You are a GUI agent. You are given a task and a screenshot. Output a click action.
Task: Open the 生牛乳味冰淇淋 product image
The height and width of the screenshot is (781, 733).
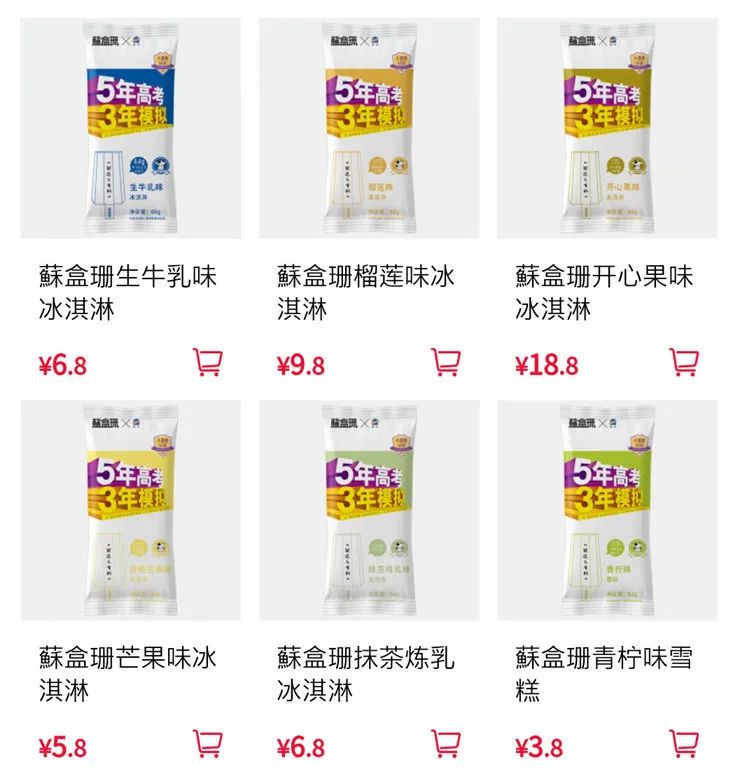pos(131,128)
